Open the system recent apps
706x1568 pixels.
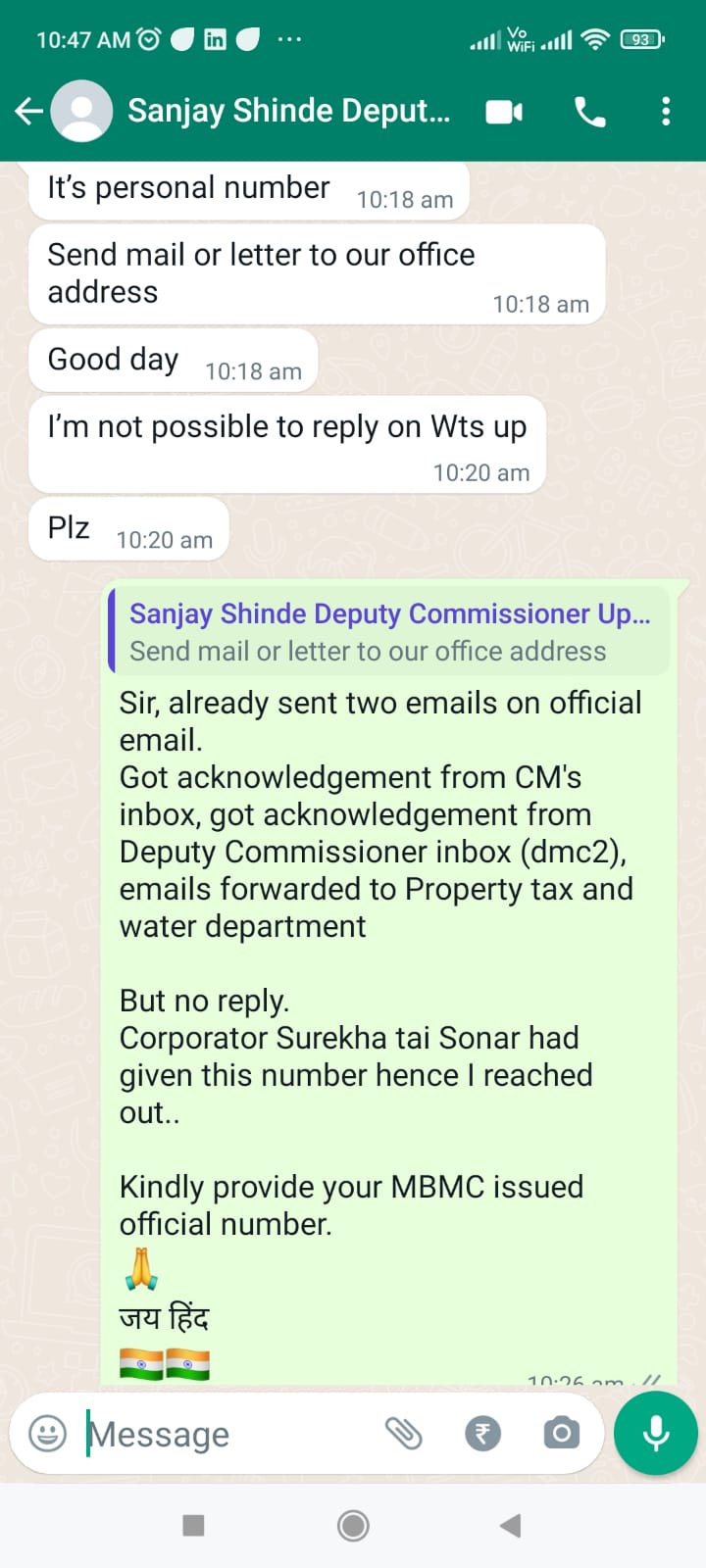(x=194, y=1525)
